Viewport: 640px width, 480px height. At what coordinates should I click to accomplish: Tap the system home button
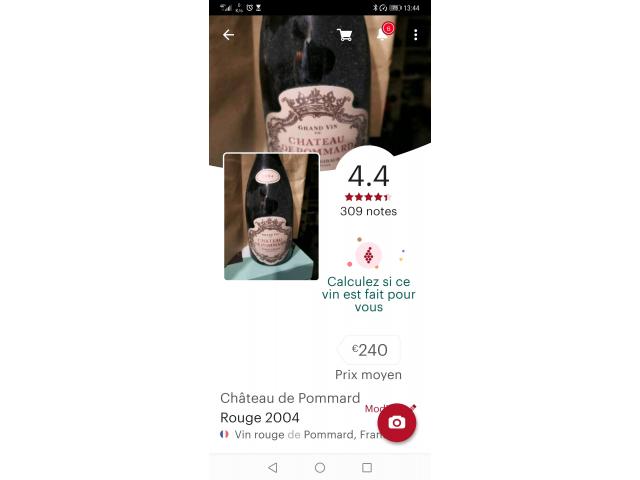320,467
